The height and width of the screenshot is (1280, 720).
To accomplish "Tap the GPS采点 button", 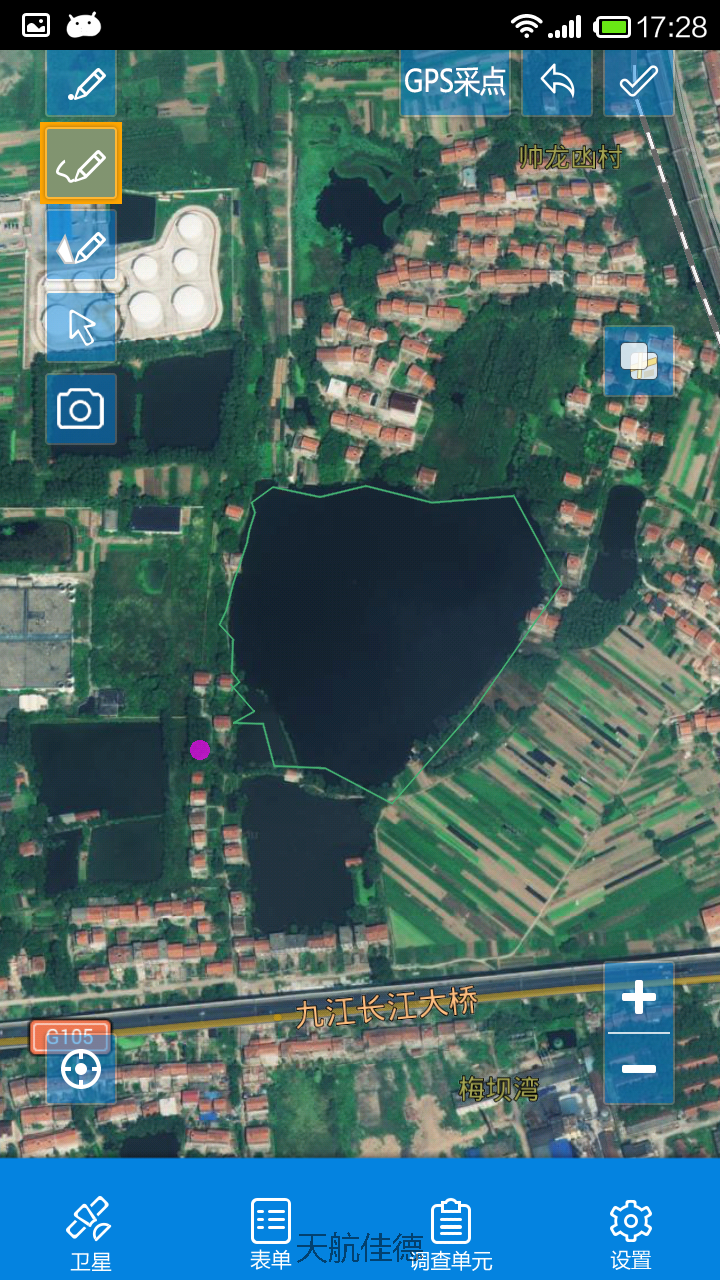I will (455, 82).
